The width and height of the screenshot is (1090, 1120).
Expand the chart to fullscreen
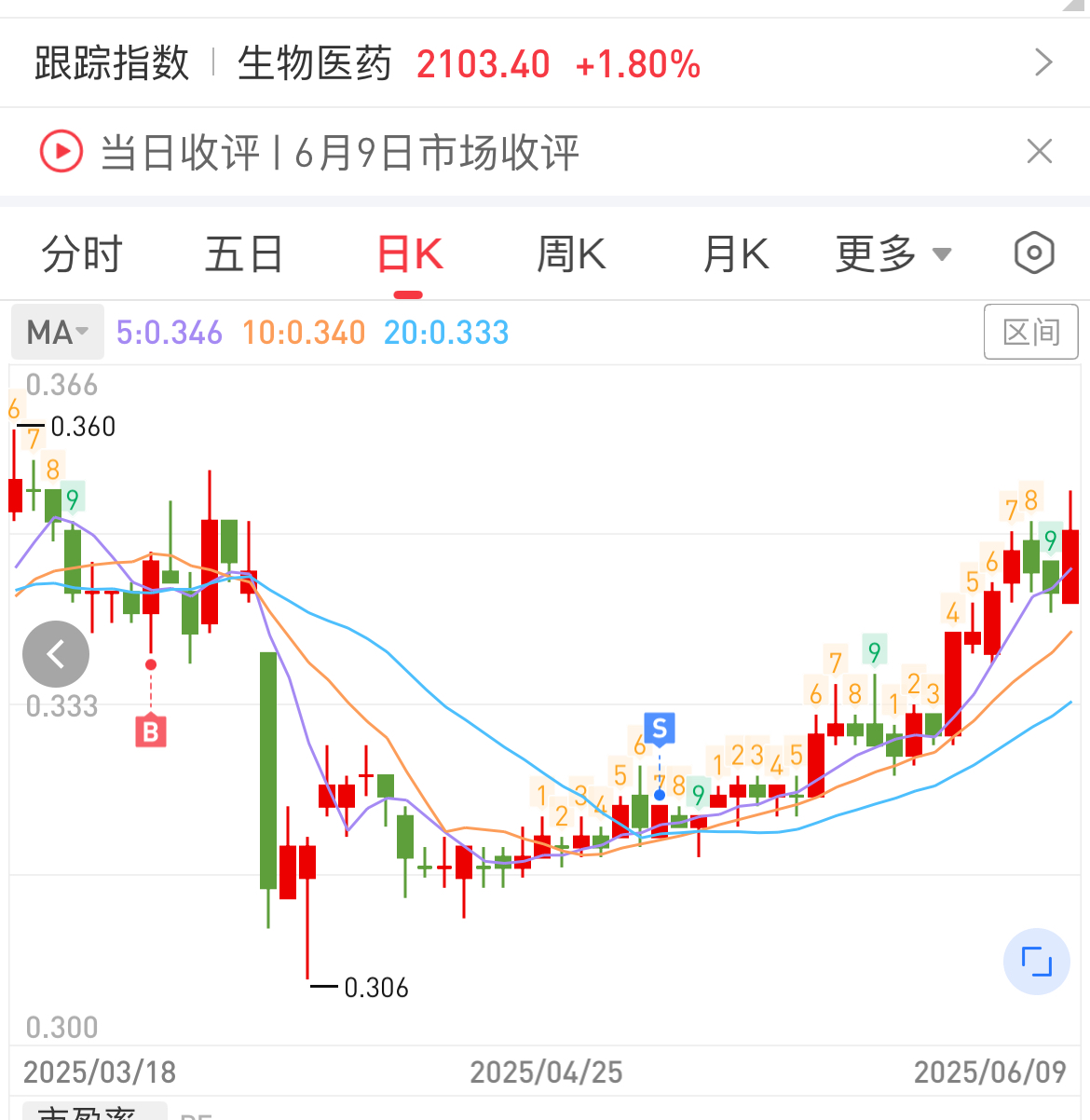point(1036,961)
